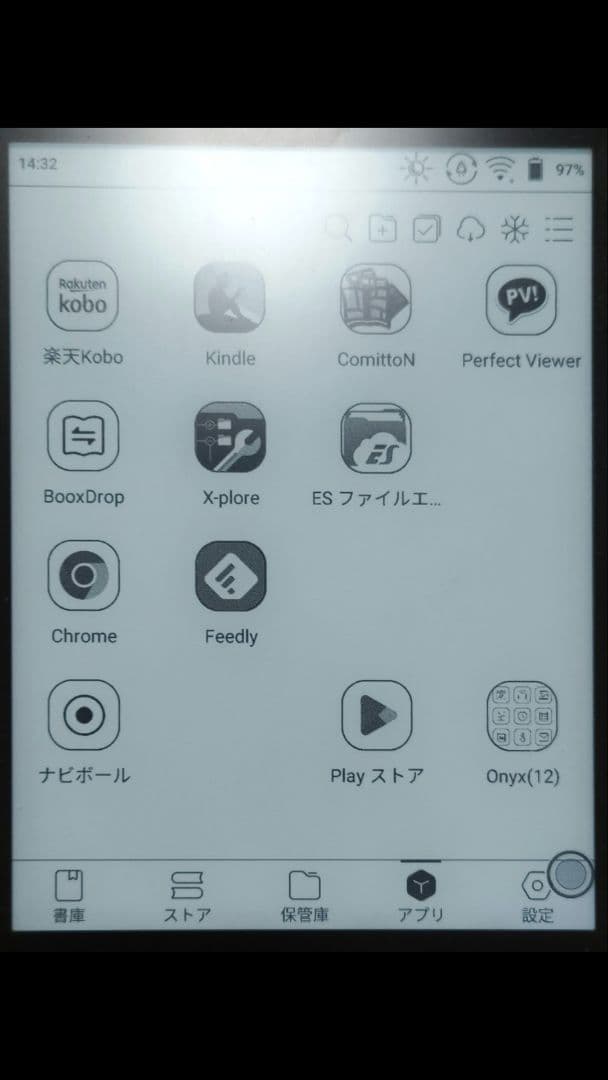Open X-plore file manager
Screen dimensions: 608x1080
coord(230,437)
